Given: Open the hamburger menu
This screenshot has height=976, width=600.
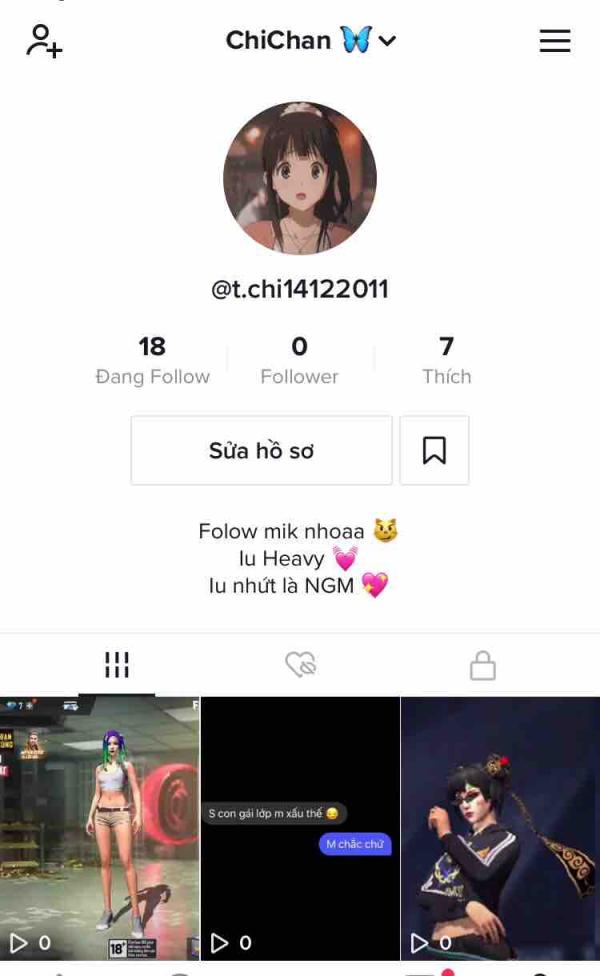Looking at the screenshot, I should (x=555, y=41).
